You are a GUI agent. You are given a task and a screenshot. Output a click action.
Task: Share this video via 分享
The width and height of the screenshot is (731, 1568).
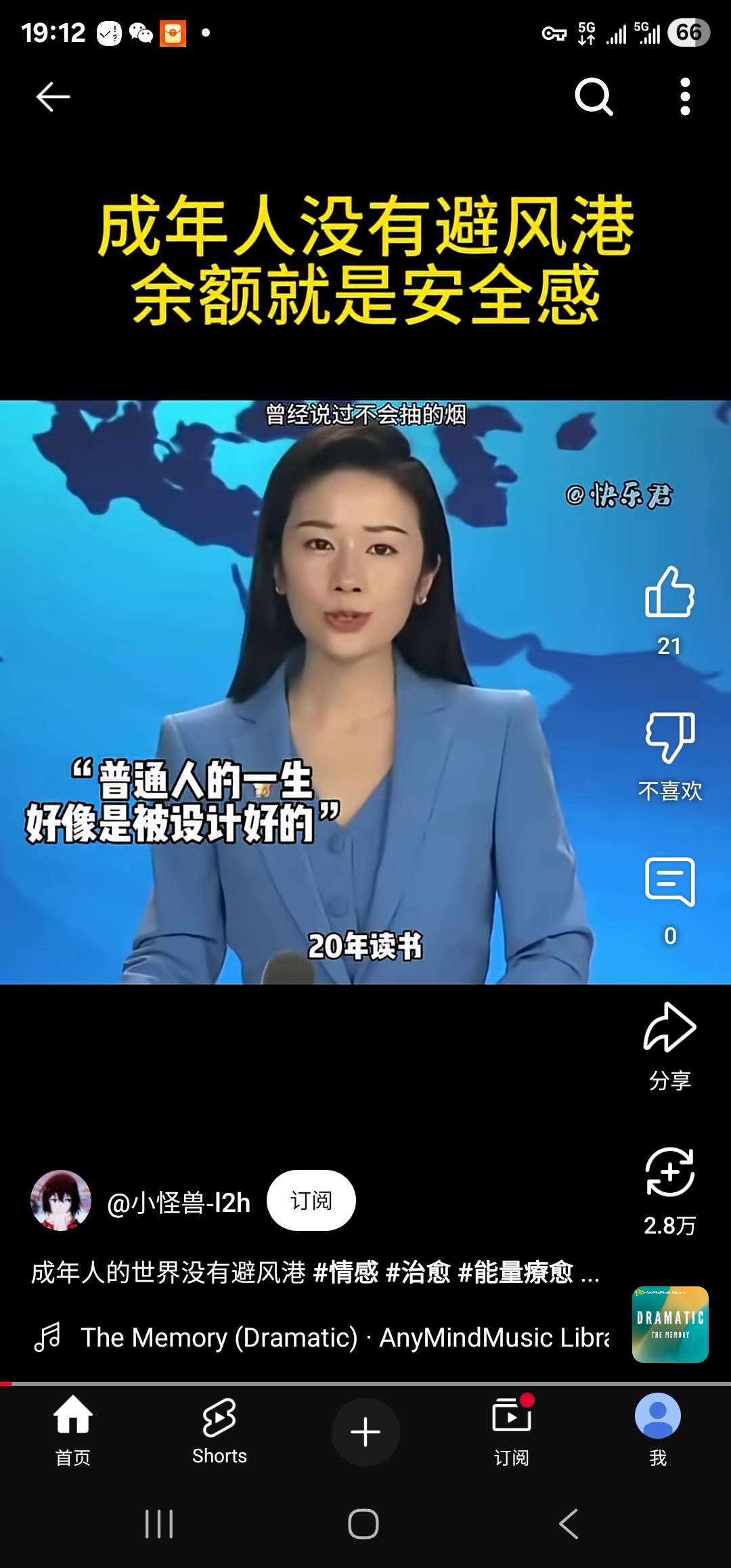pos(669,1029)
